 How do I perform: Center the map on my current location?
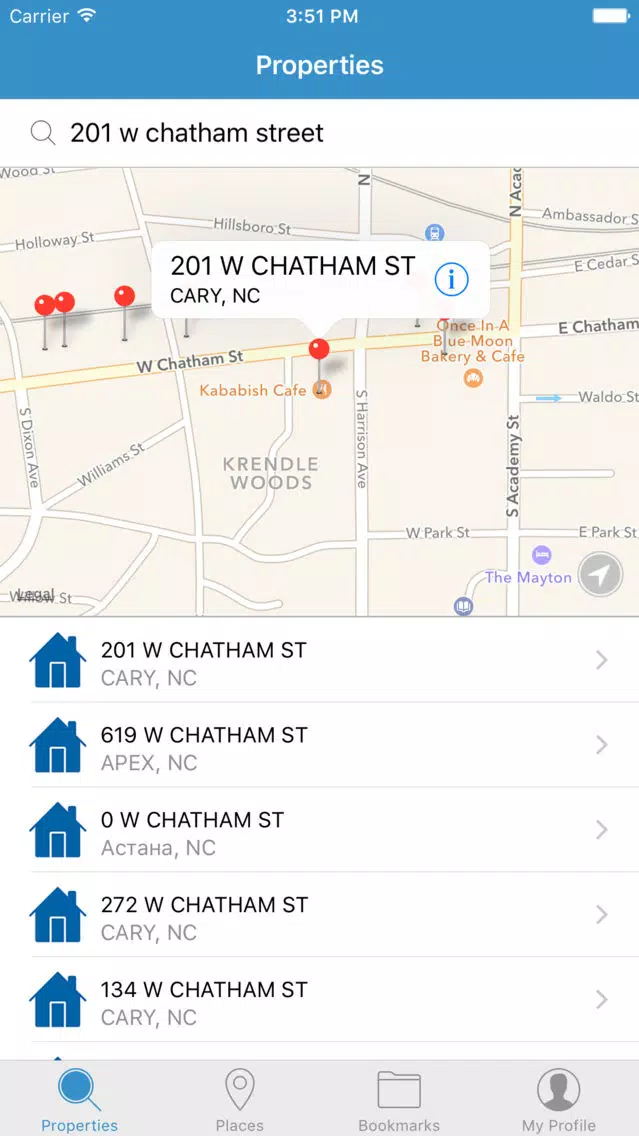tap(601, 575)
